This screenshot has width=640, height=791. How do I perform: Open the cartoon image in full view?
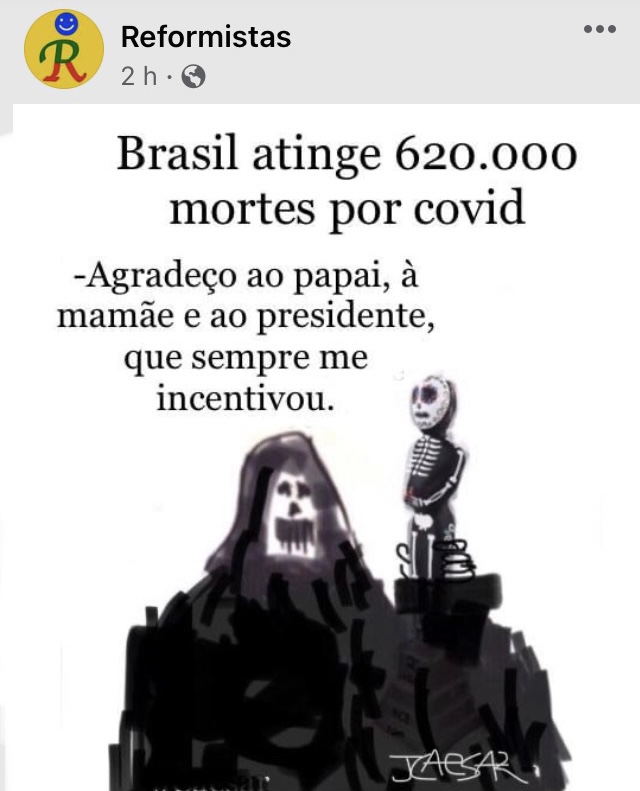(x=330, y=450)
